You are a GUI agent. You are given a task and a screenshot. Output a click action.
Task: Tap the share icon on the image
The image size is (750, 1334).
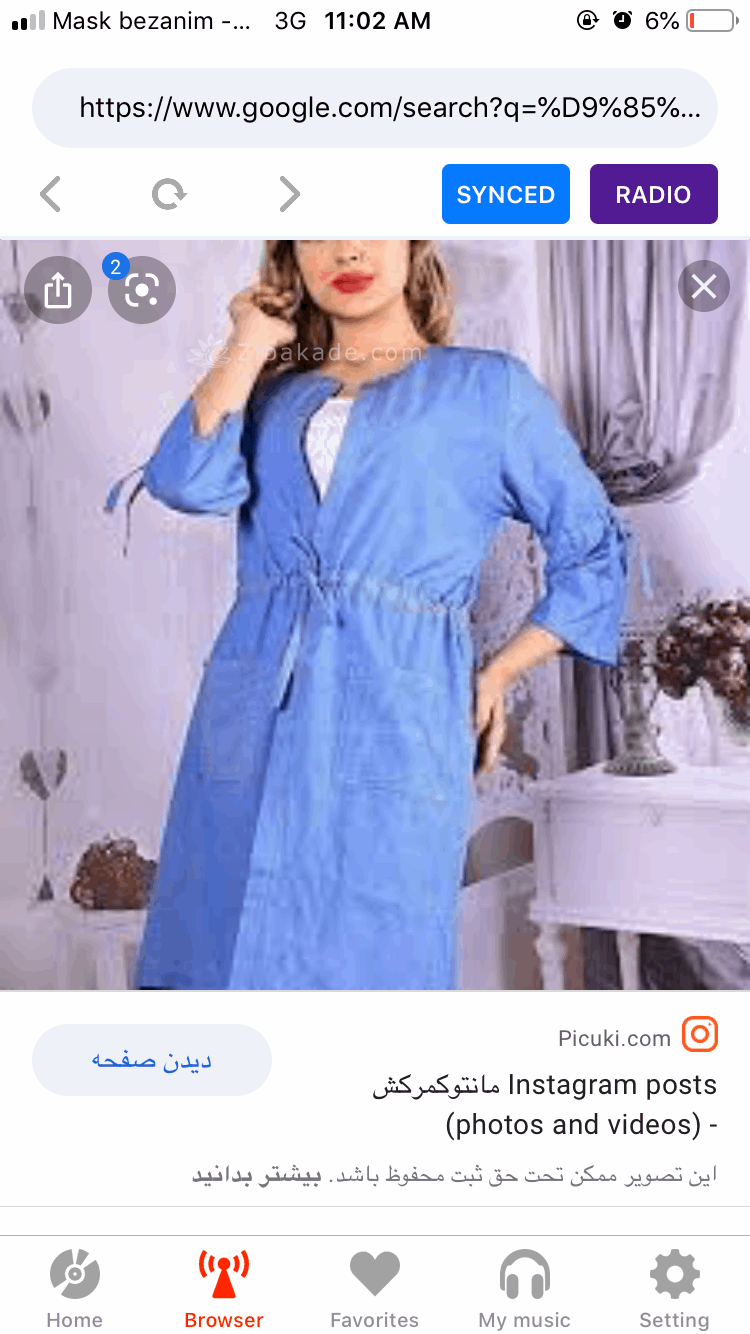coord(57,289)
